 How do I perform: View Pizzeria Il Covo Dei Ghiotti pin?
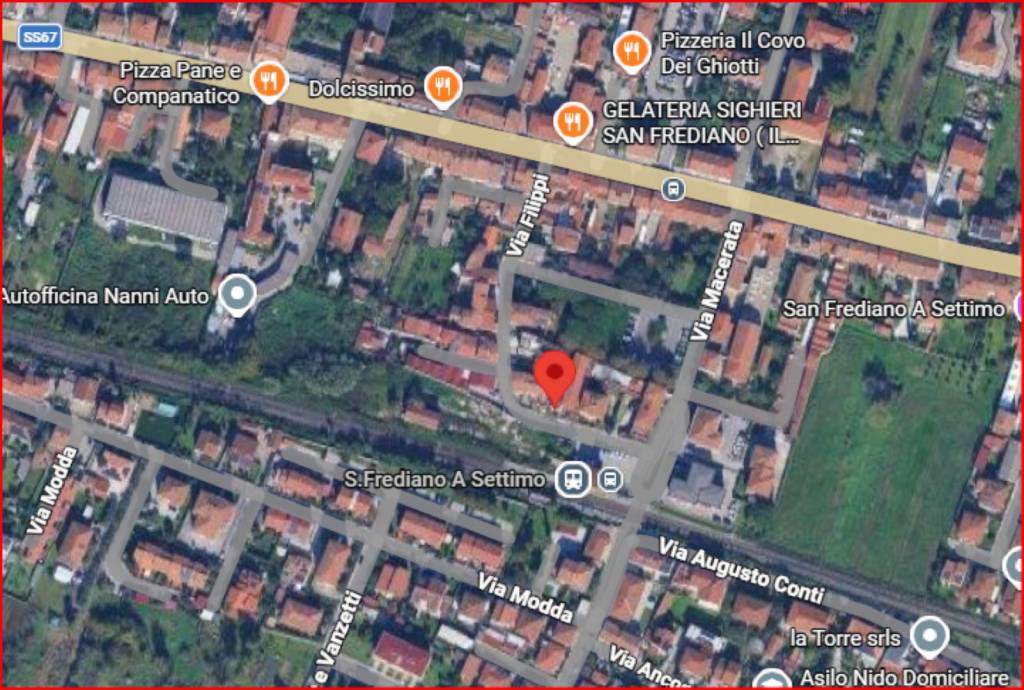(631, 50)
